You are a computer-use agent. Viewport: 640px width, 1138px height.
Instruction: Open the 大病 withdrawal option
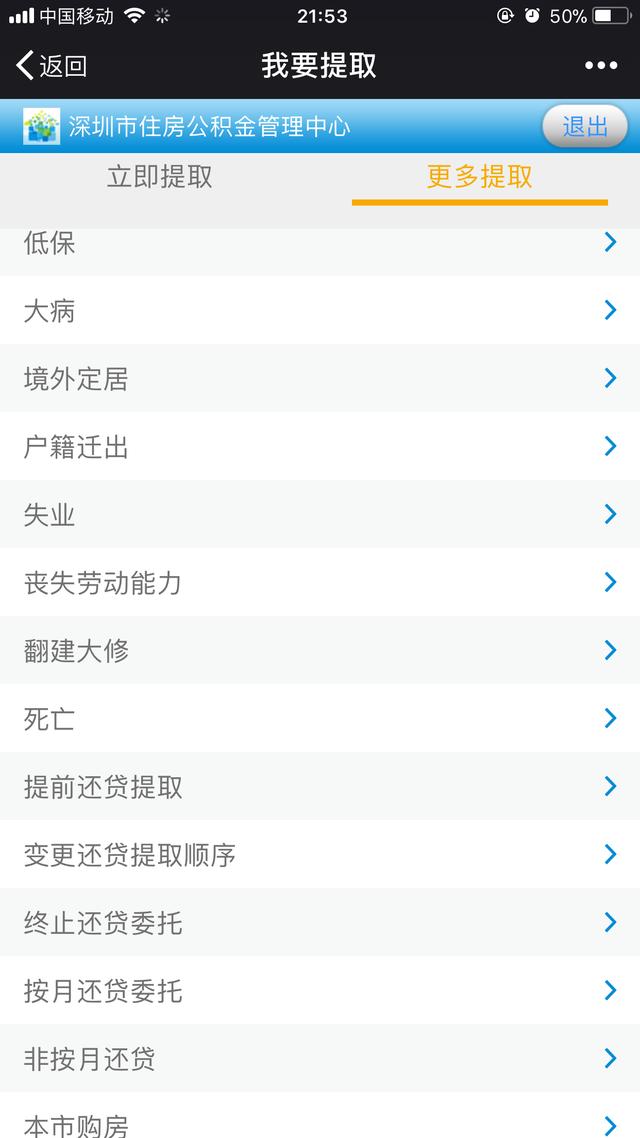(320, 310)
